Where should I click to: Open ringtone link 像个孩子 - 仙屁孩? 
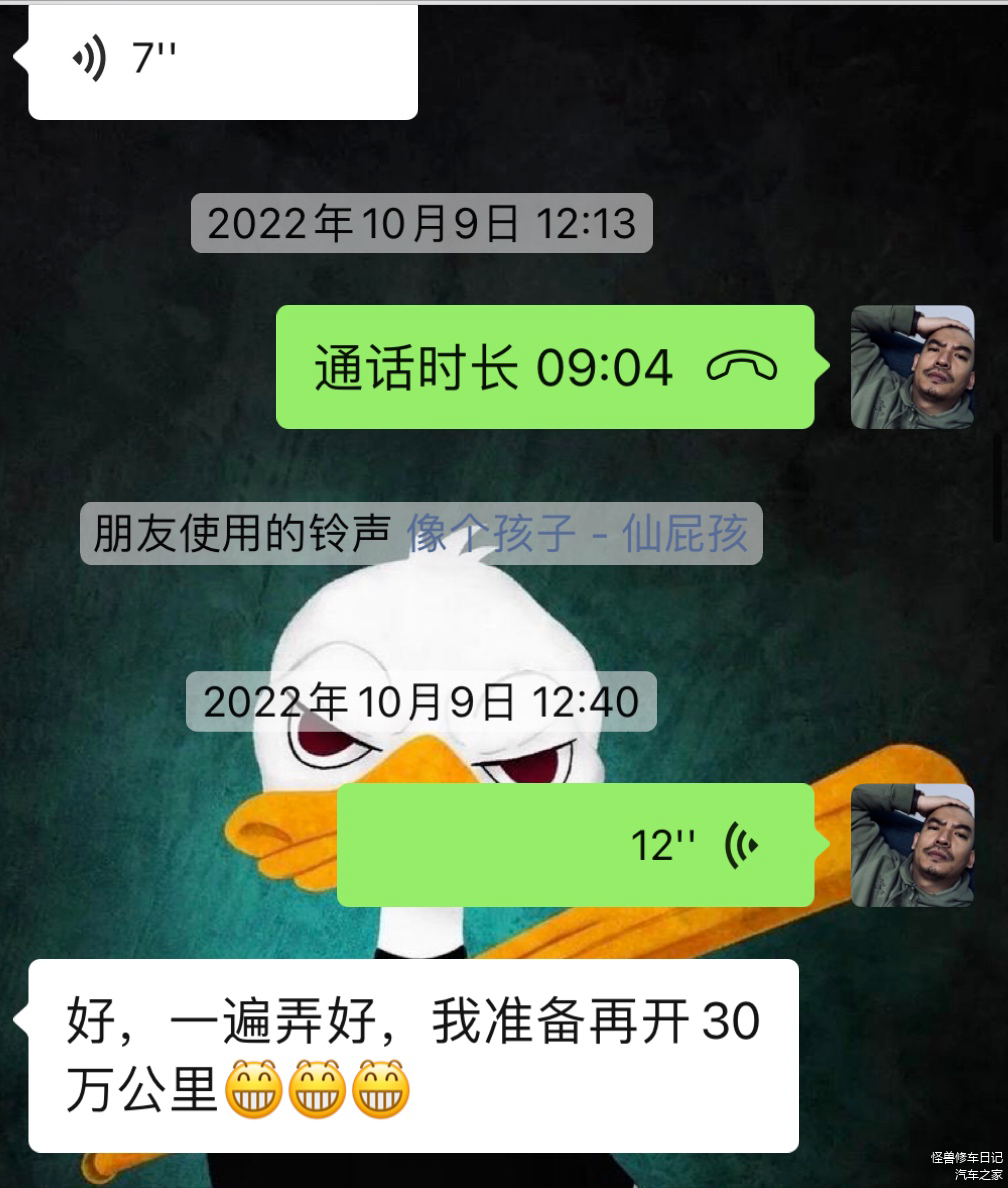pos(577,533)
